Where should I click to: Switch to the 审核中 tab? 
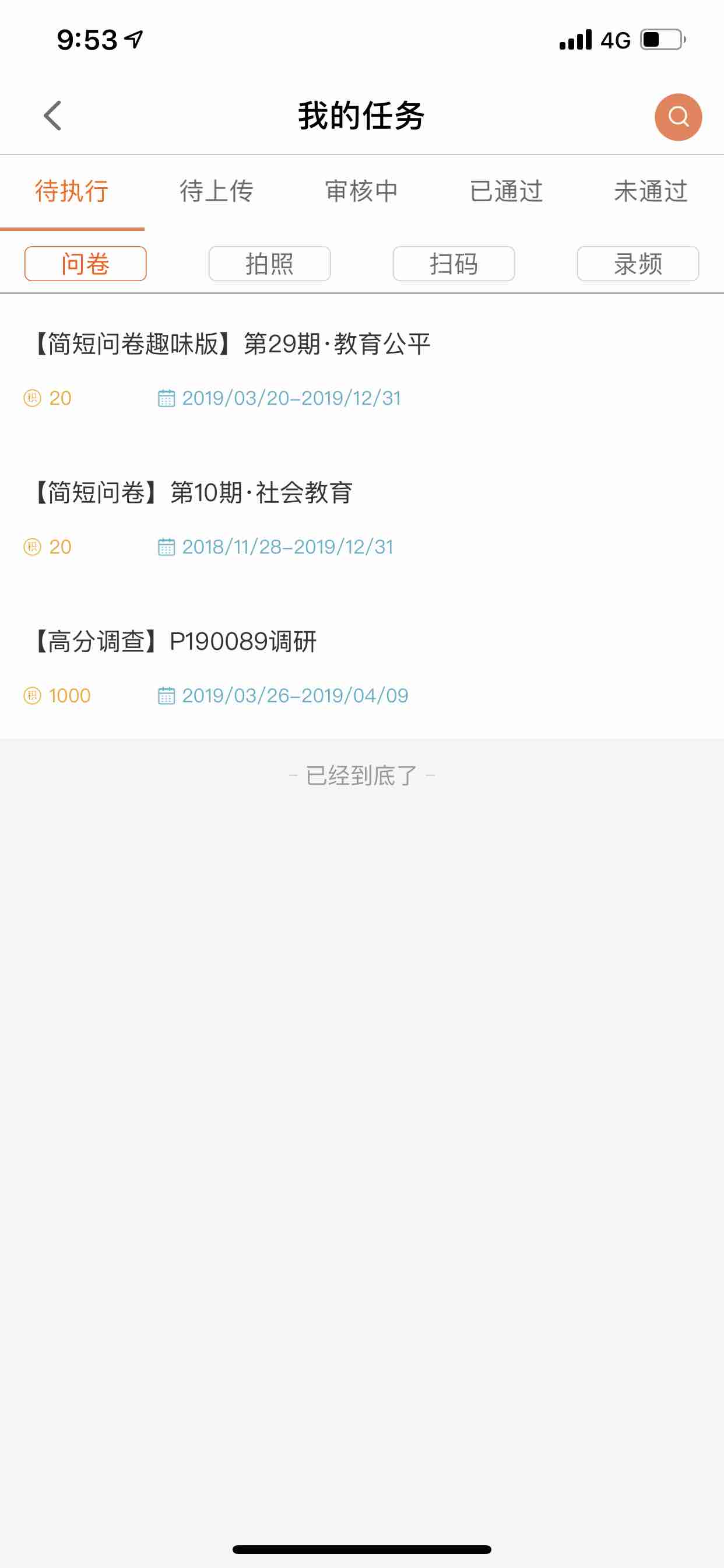(x=361, y=191)
